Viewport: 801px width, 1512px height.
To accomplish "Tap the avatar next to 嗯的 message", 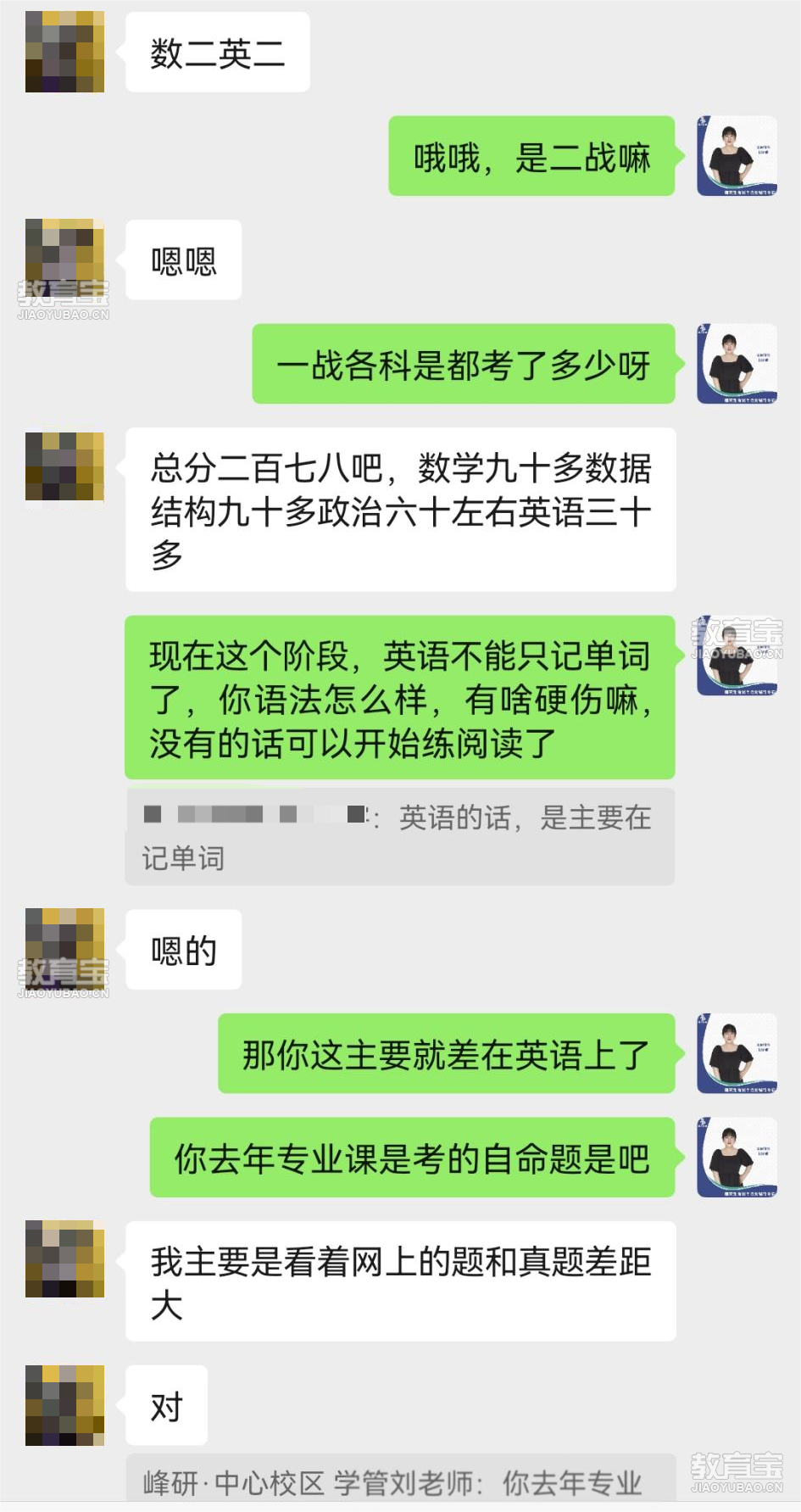I will 64,948.
